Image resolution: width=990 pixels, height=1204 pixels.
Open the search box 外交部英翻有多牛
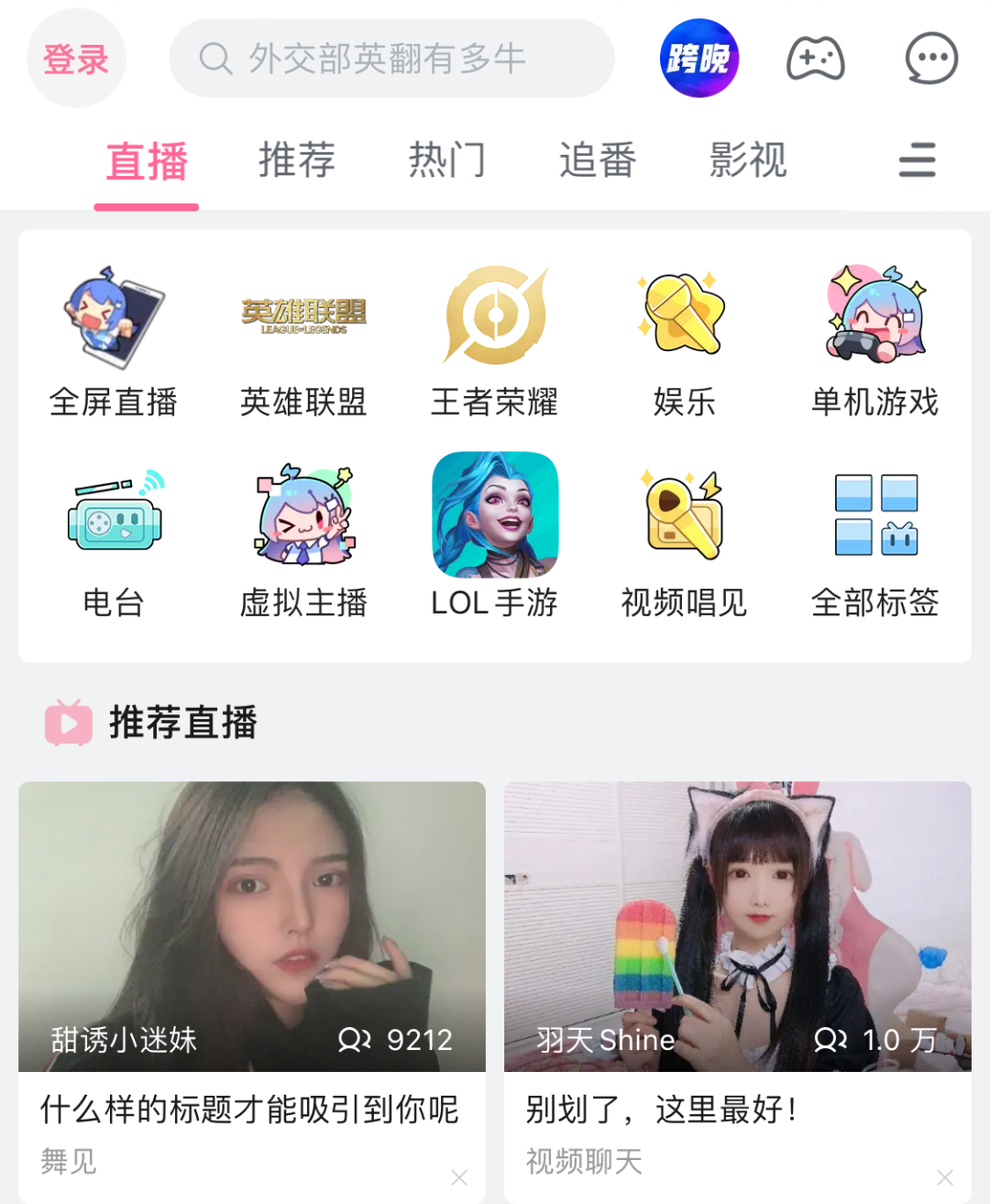391,59
